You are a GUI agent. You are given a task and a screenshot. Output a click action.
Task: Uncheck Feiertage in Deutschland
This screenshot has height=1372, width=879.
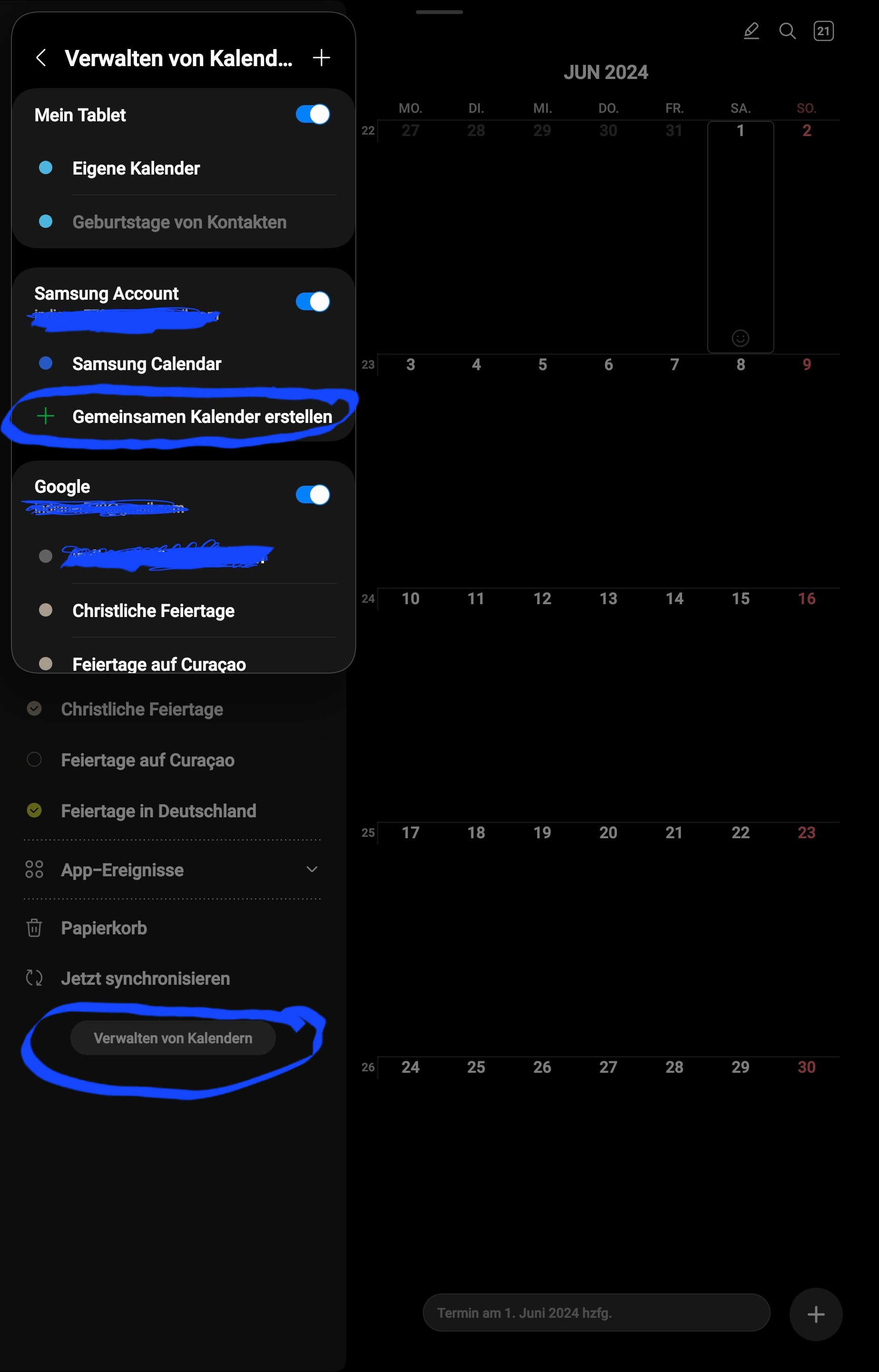(34, 811)
